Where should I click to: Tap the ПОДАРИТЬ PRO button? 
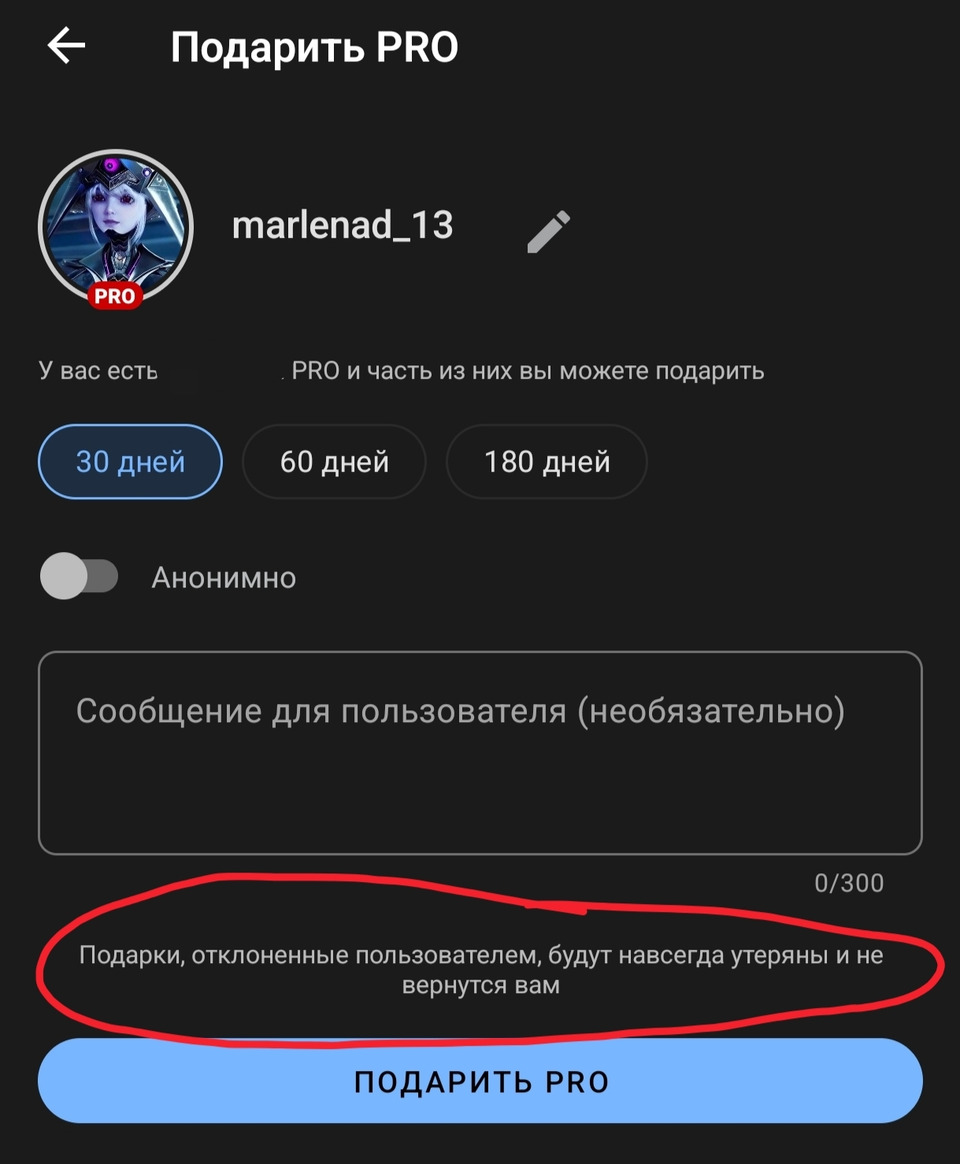(x=480, y=1081)
